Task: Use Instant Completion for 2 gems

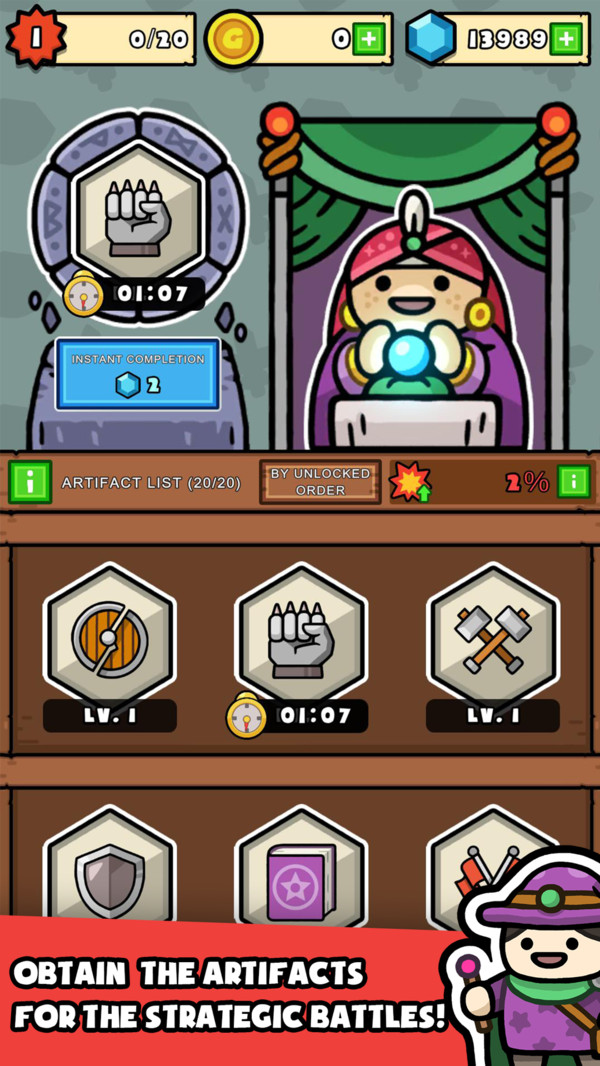Action: [x=138, y=374]
